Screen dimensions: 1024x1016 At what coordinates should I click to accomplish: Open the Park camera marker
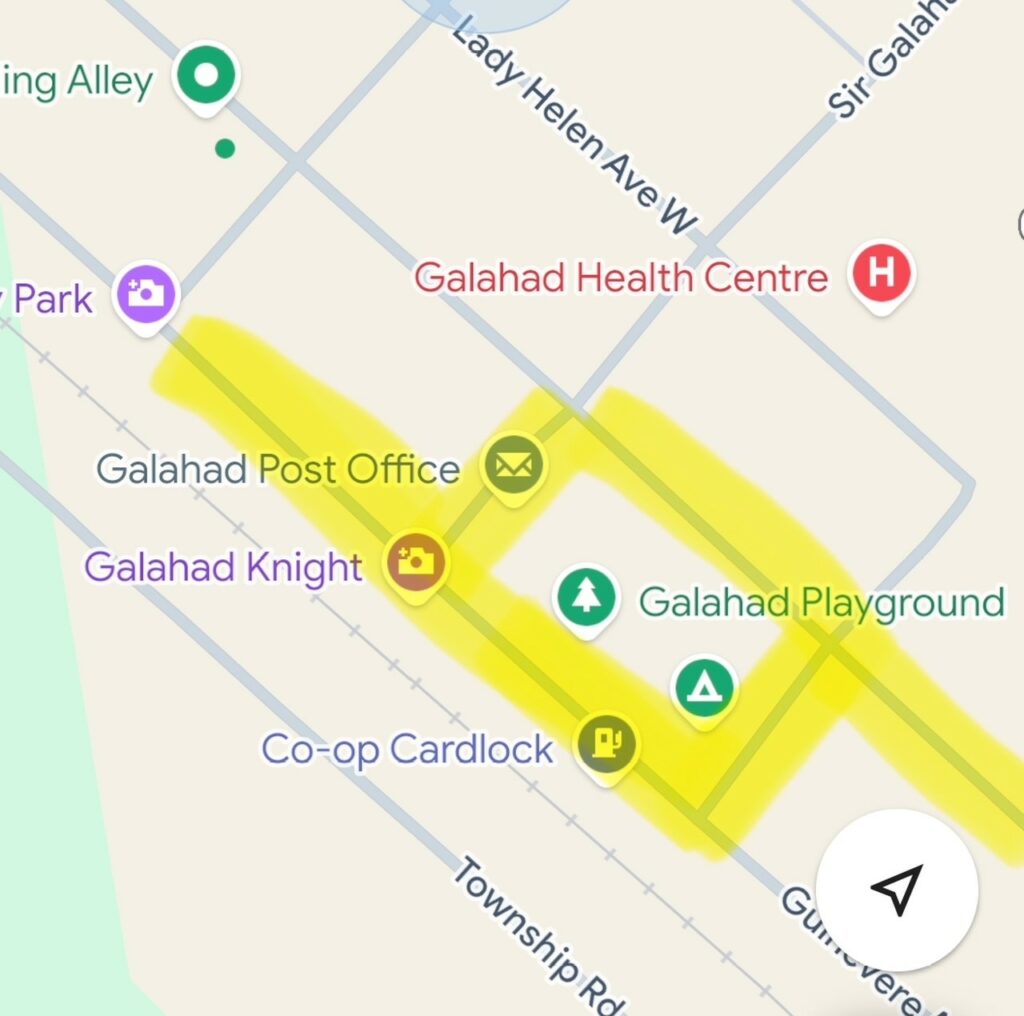point(146,294)
